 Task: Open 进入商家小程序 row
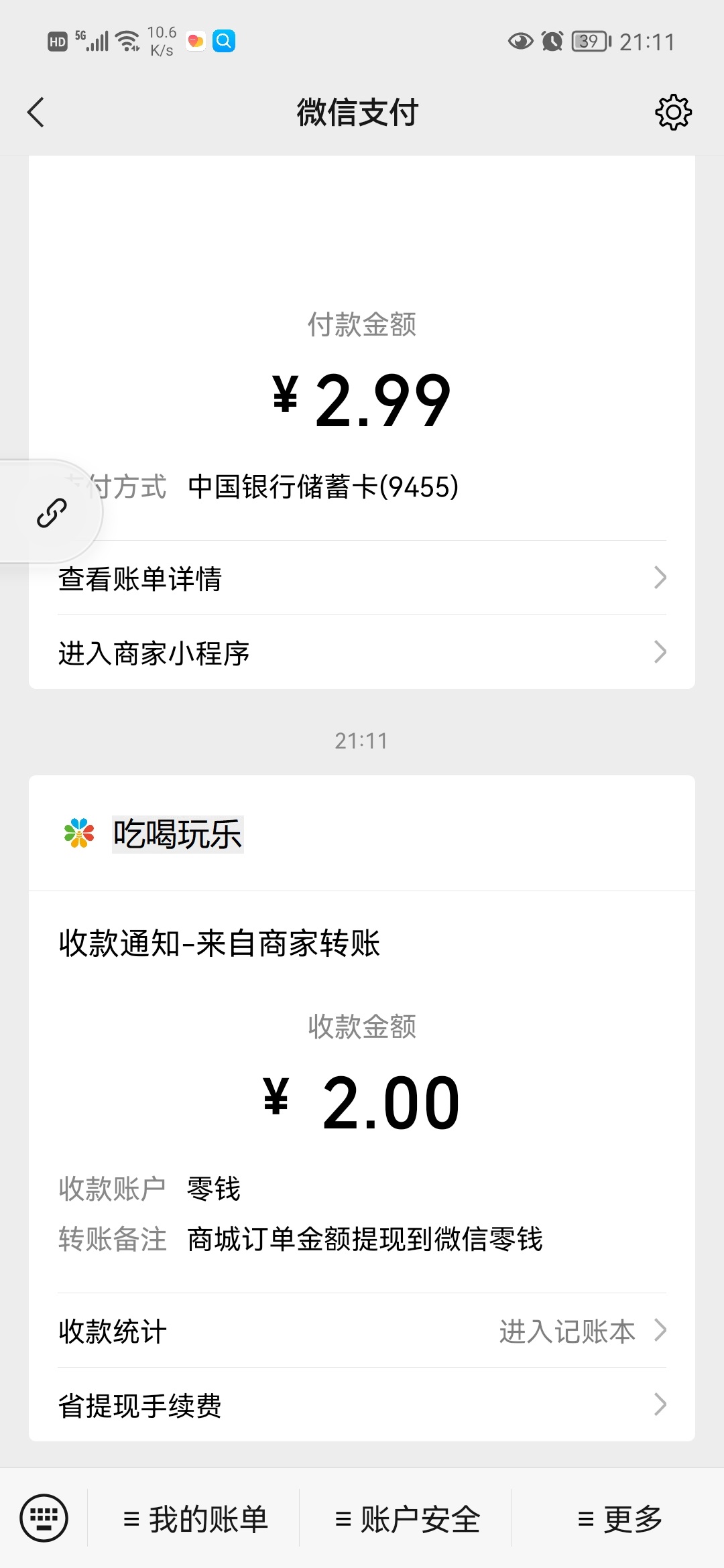click(x=362, y=652)
